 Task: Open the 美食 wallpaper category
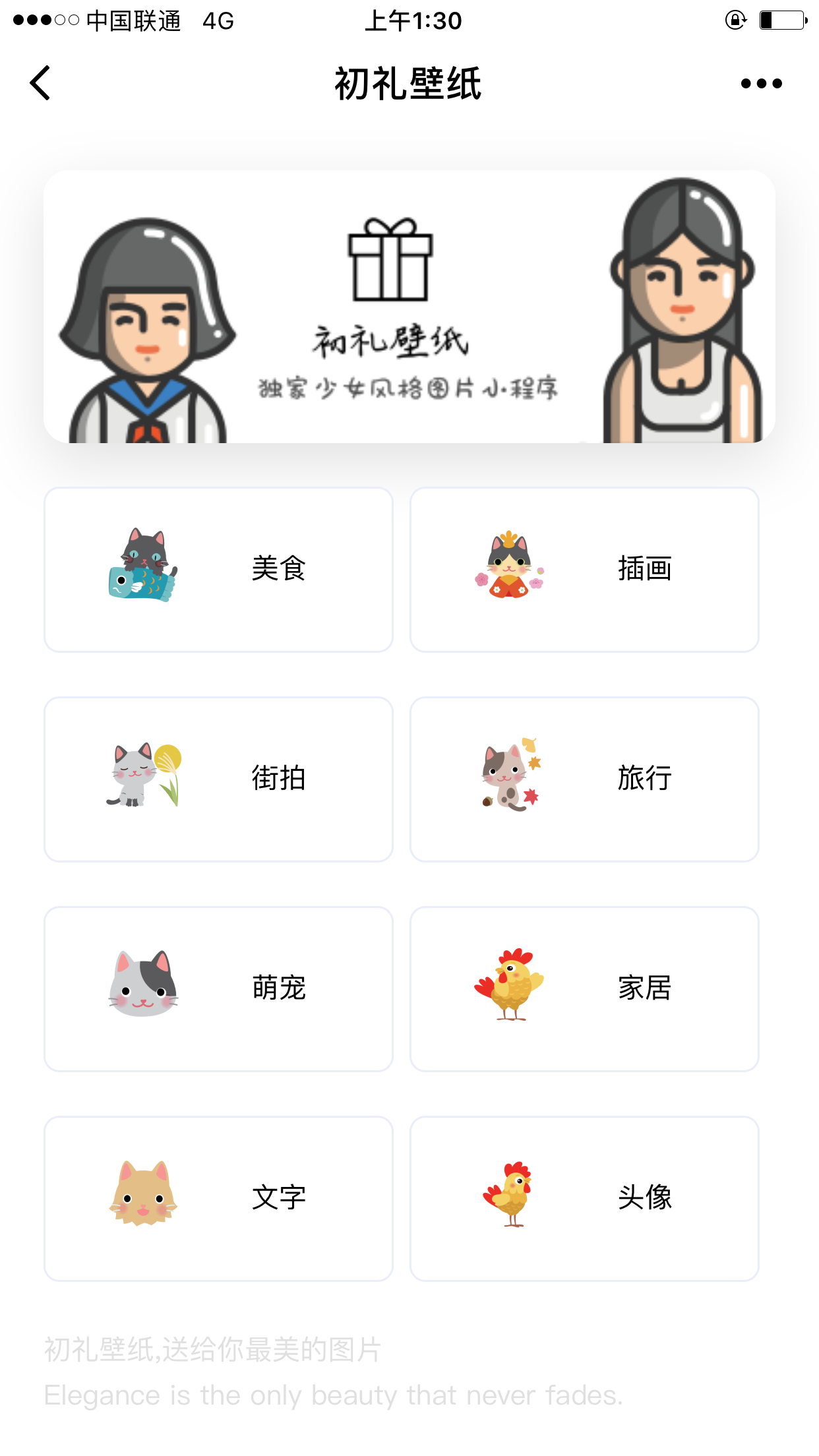click(218, 570)
